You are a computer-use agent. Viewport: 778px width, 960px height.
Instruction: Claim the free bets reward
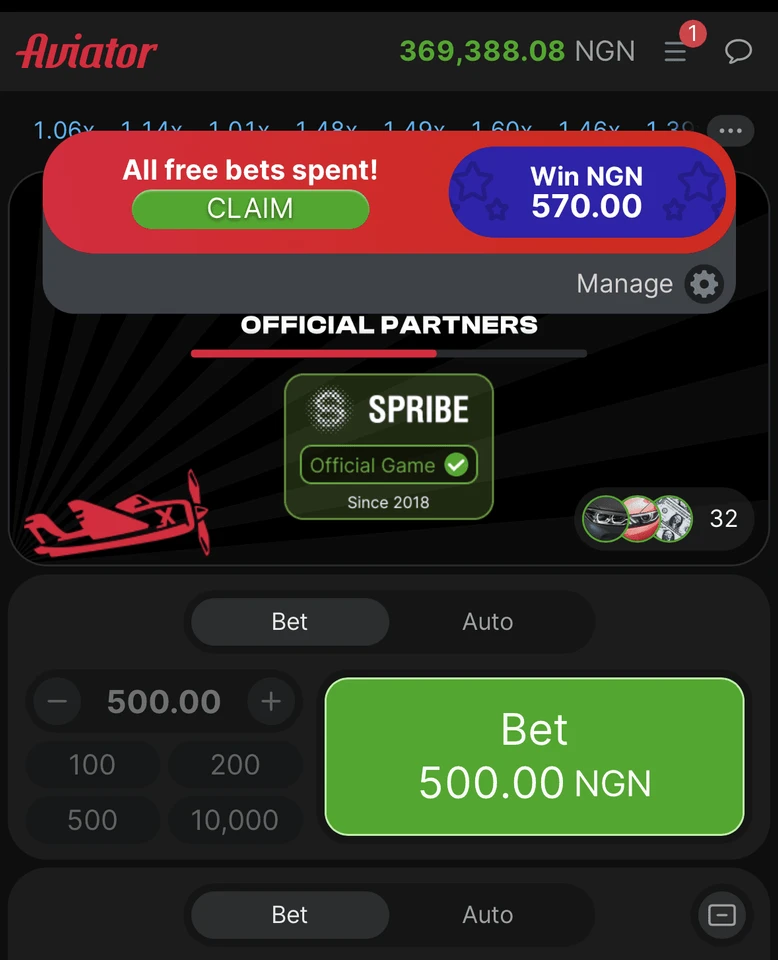[x=250, y=210]
